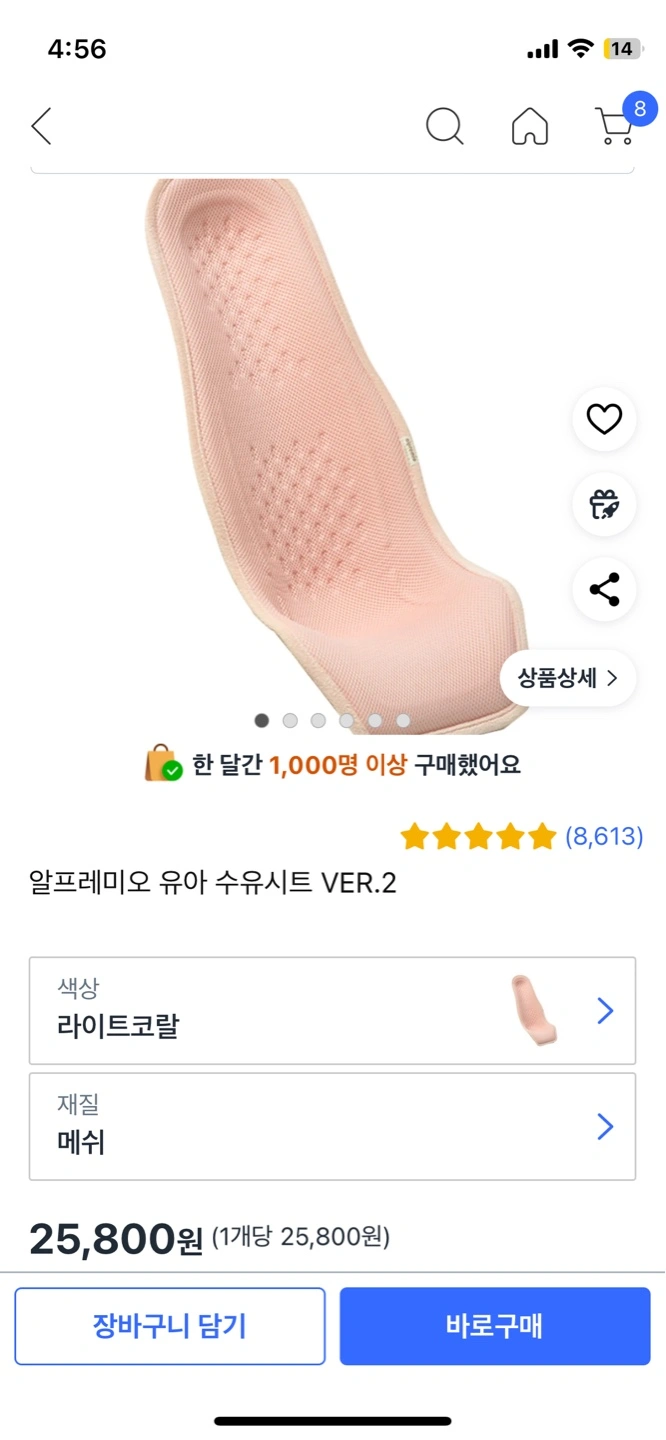Add this product to wishlist heart
Viewport: 666px width, 1440px height.
(x=604, y=419)
